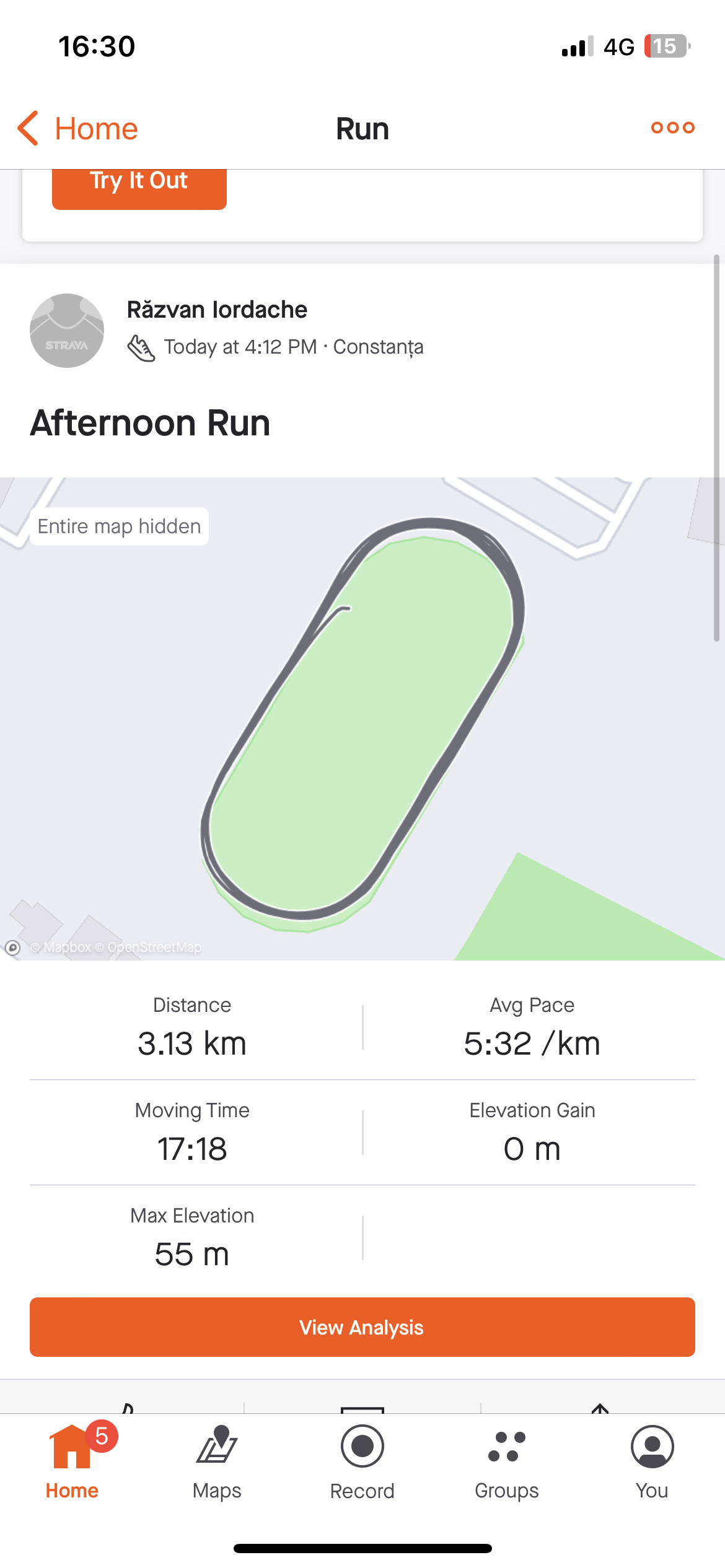Tap View Analysis button
This screenshot has width=725, height=1568.
pyautogui.click(x=362, y=1327)
